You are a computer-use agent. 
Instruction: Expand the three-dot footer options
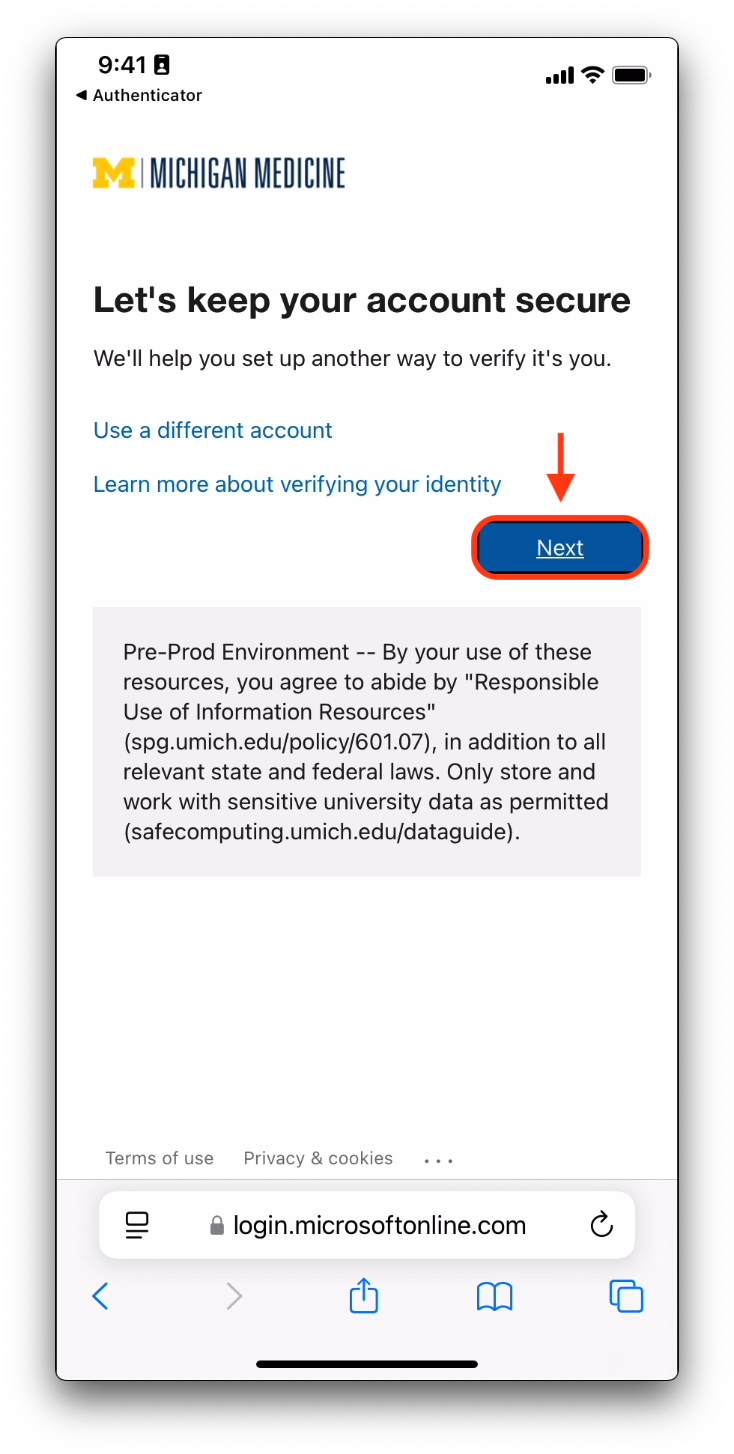coord(438,1160)
